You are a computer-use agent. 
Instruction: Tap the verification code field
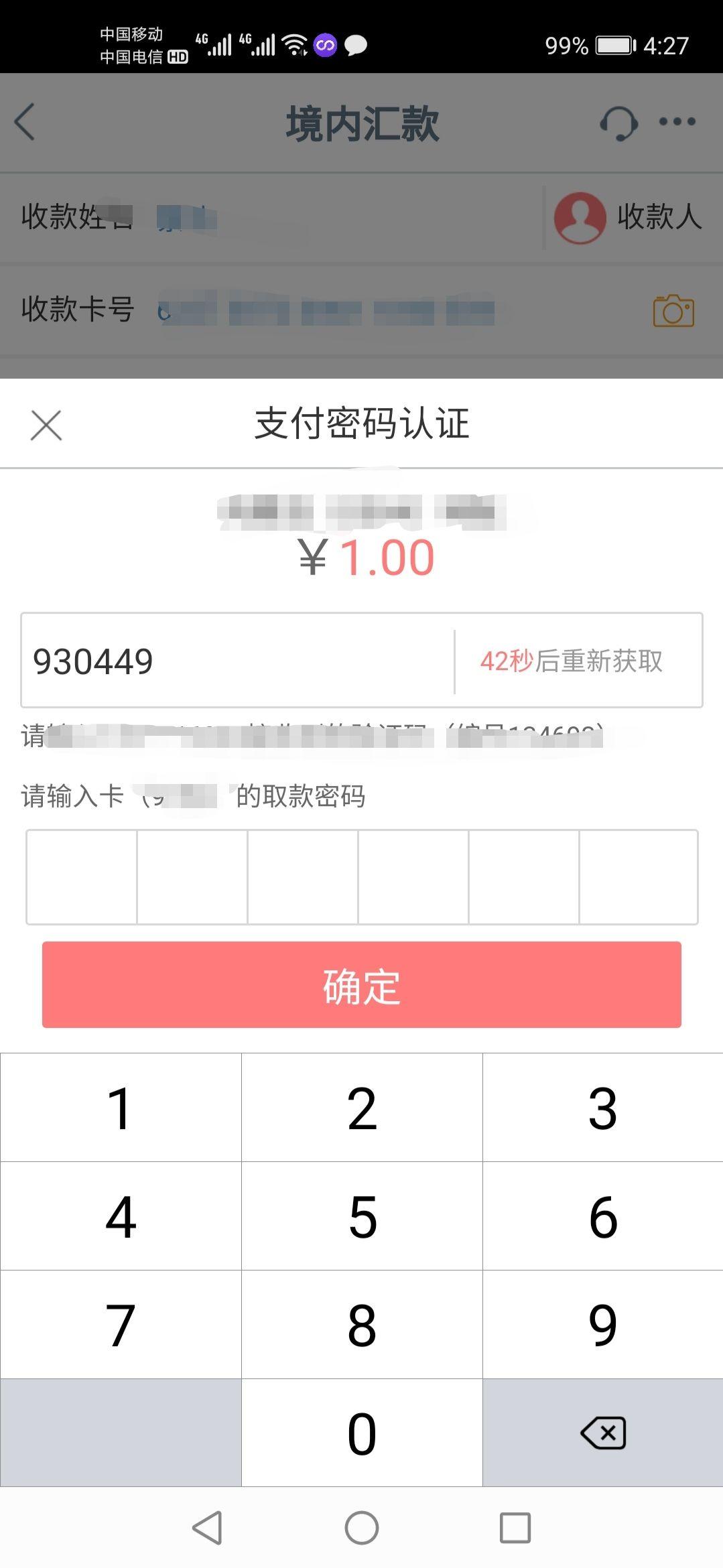click(238, 661)
